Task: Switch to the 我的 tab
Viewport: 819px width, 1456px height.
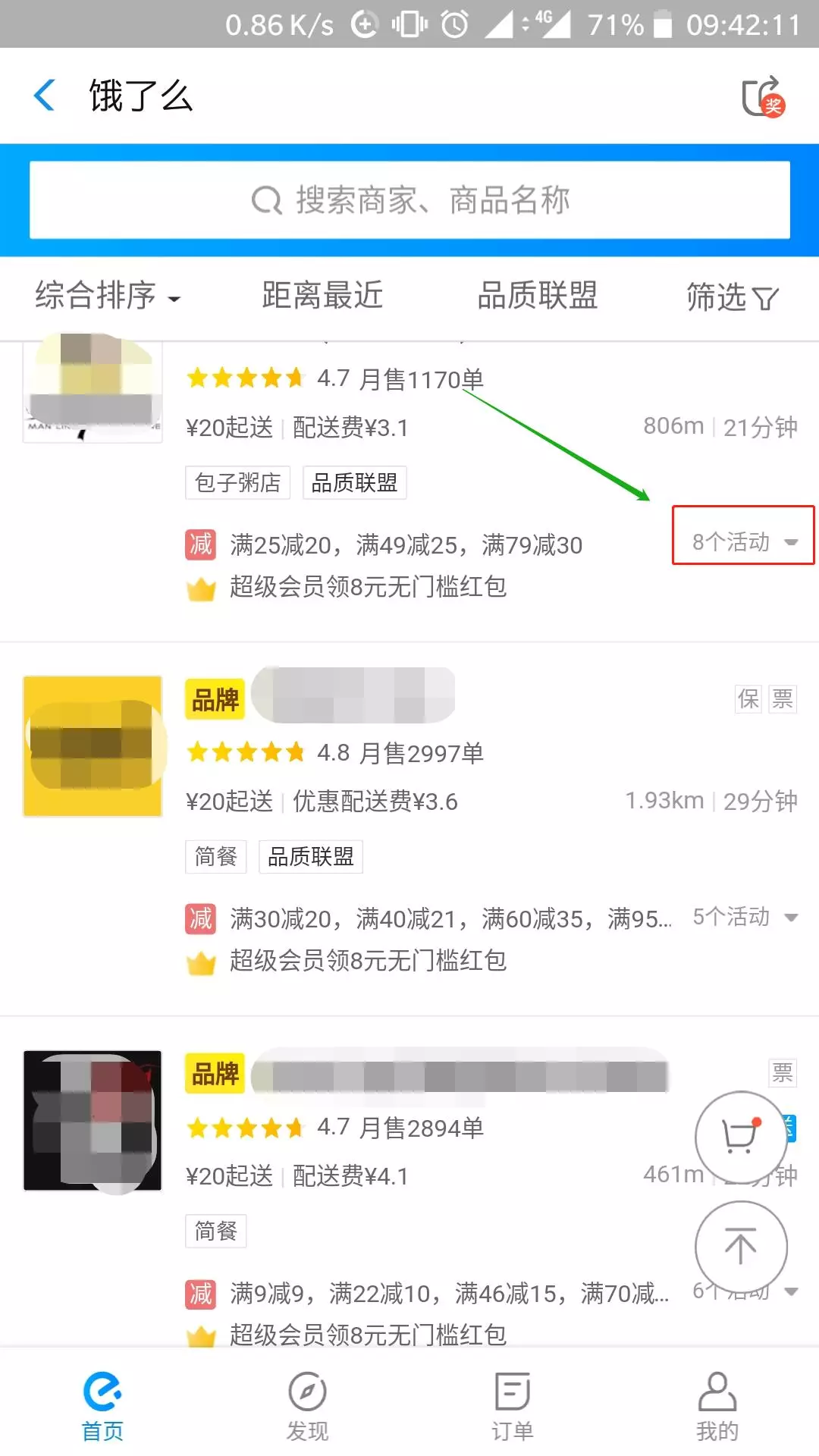Action: (x=717, y=1407)
